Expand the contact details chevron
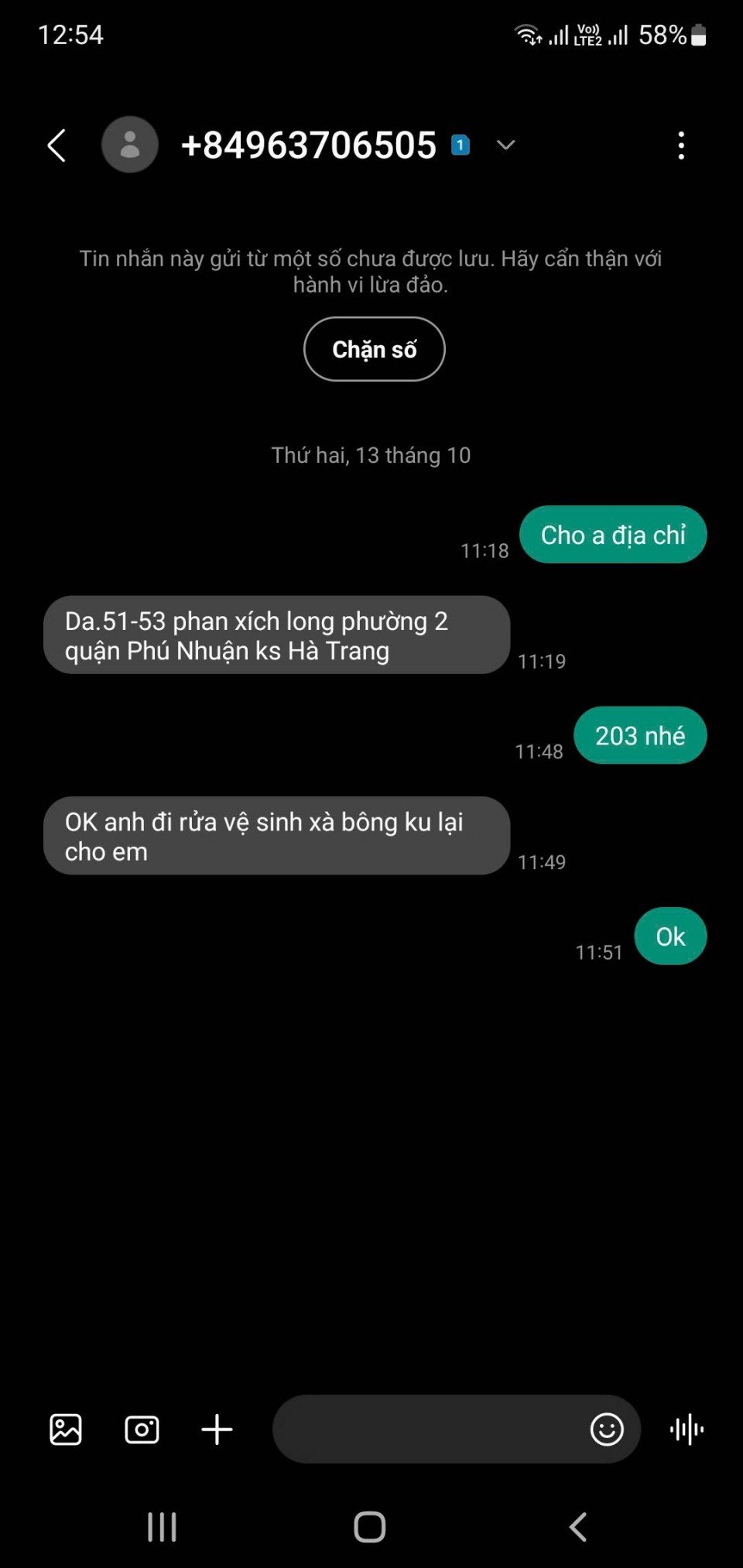This screenshot has width=743, height=1568. pos(505,145)
